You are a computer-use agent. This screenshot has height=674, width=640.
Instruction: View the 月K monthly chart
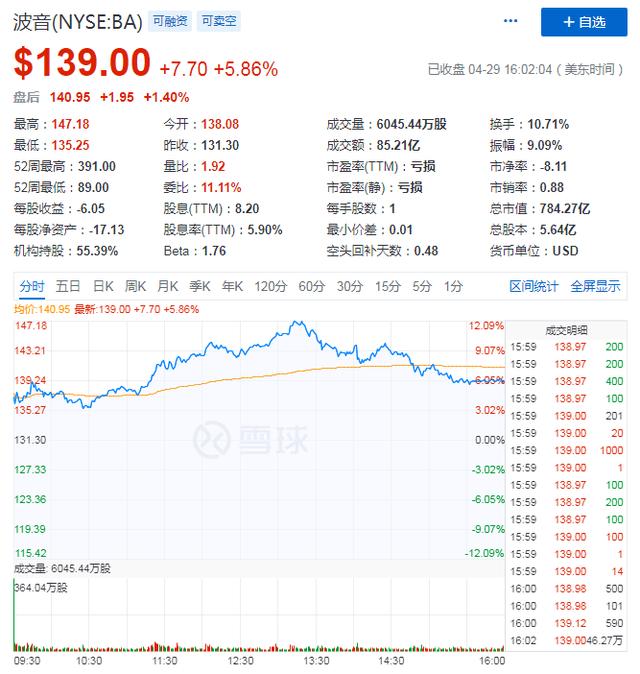pyautogui.click(x=168, y=286)
